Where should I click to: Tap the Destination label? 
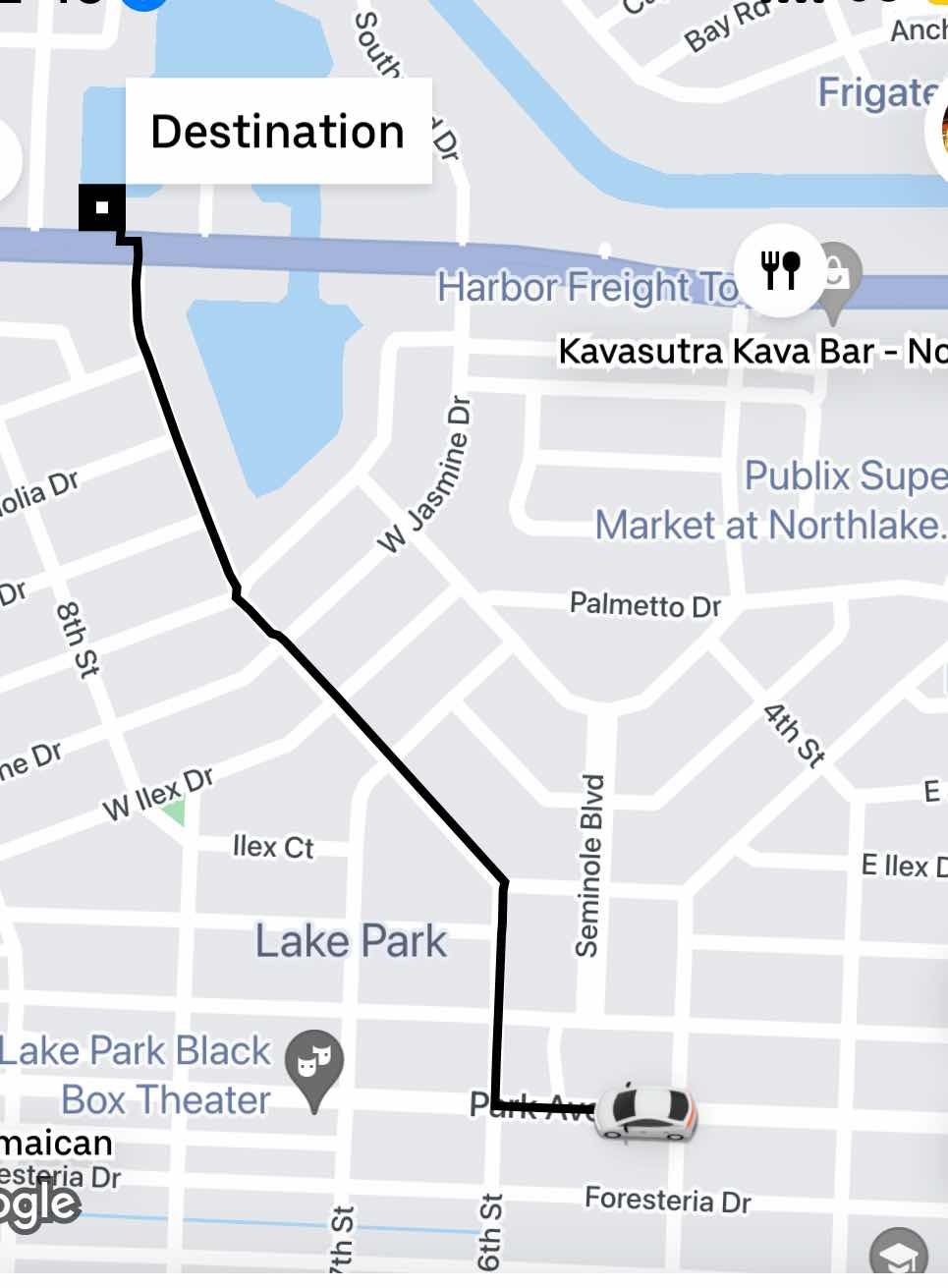coord(278,132)
